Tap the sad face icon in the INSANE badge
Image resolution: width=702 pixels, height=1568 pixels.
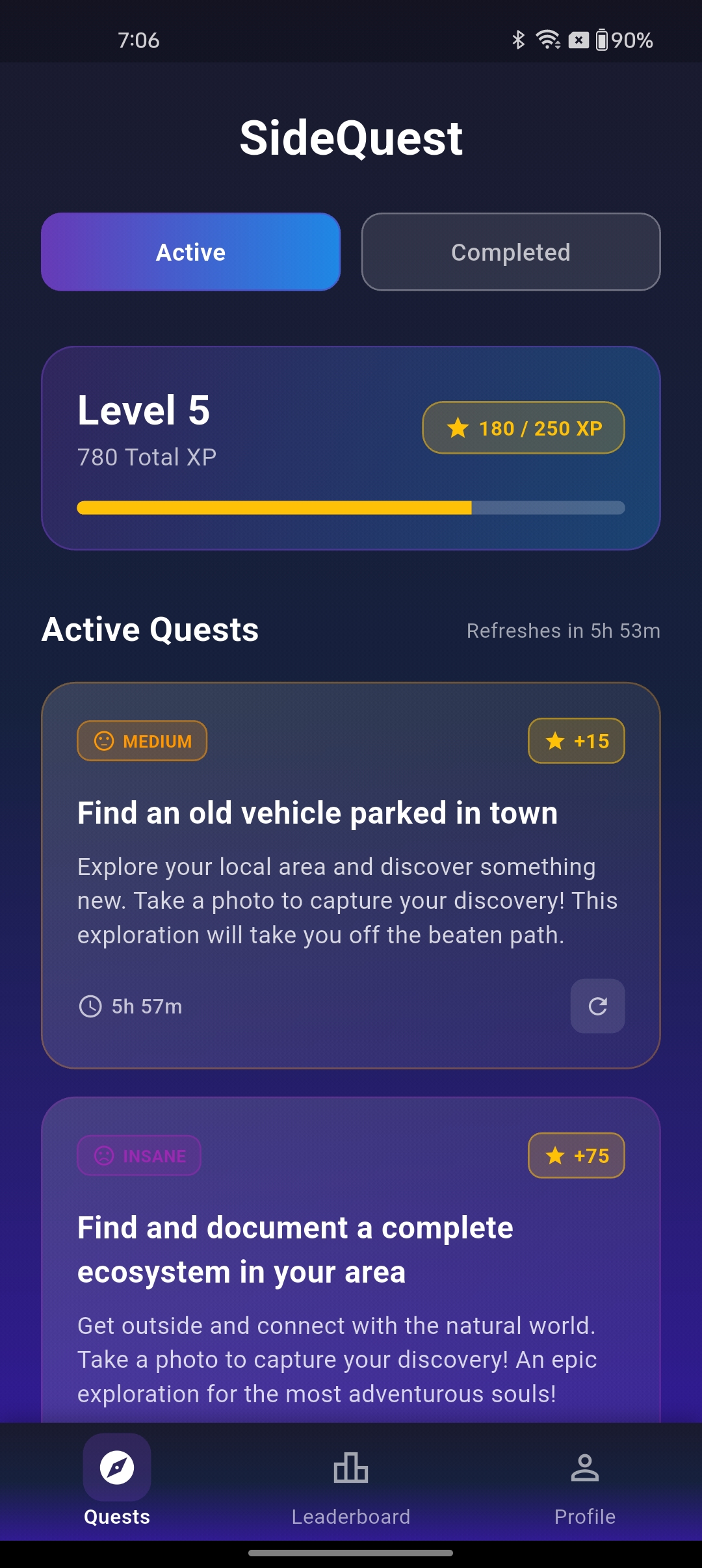pyautogui.click(x=103, y=1155)
